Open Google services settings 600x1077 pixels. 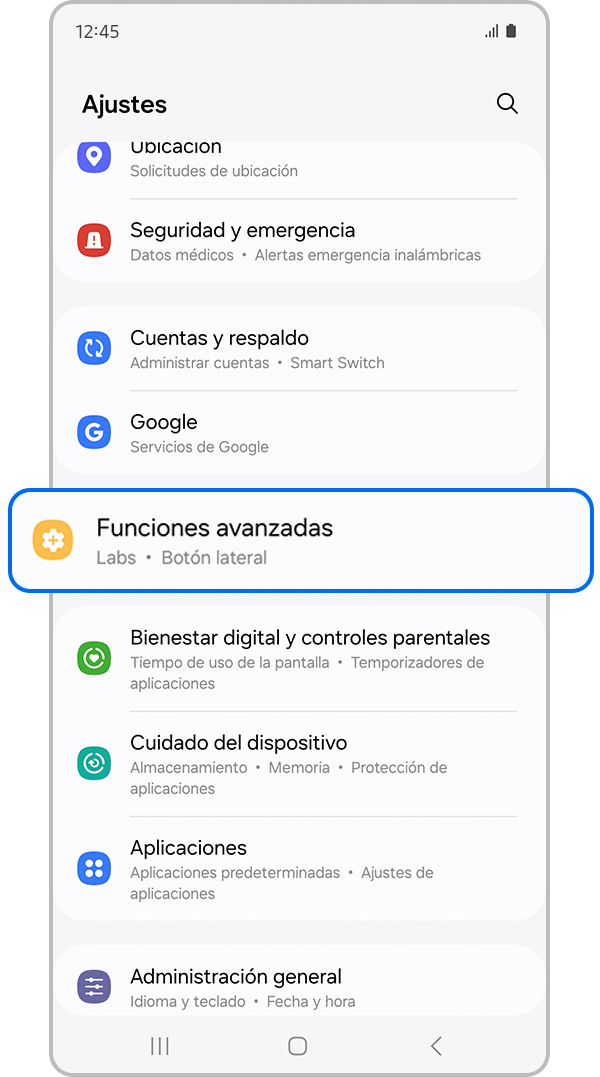click(x=300, y=433)
